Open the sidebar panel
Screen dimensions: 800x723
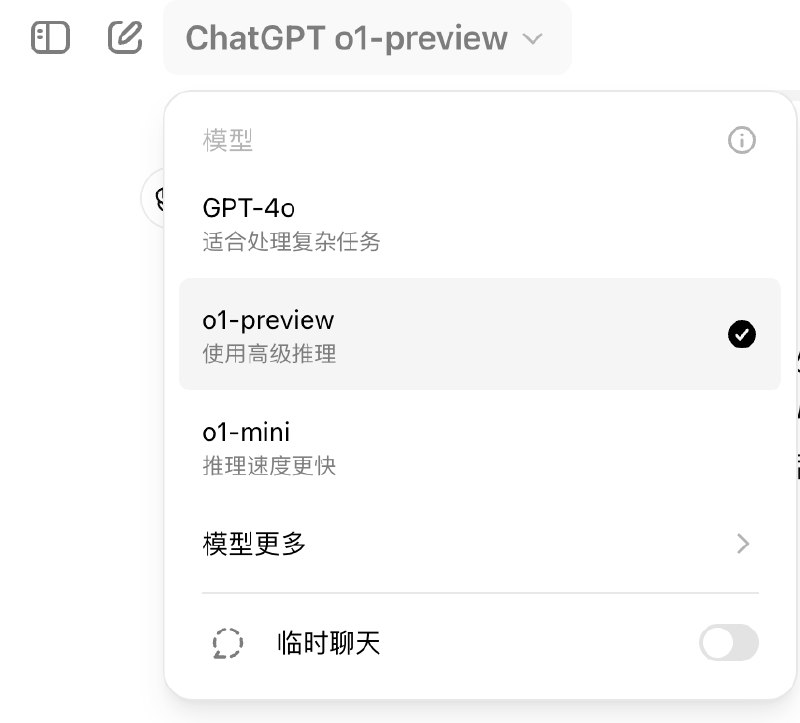tap(50, 38)
